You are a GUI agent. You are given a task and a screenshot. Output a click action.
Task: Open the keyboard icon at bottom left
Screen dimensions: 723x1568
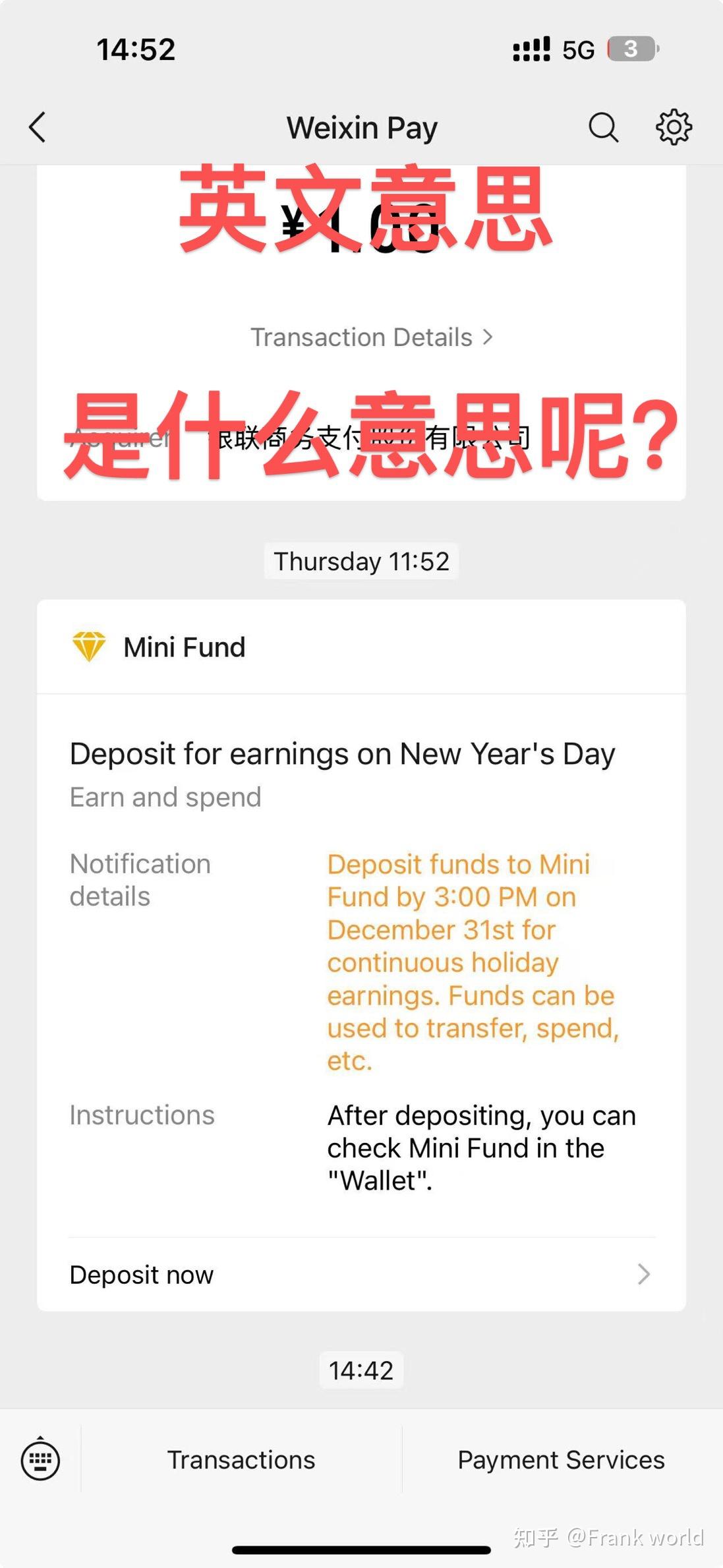[x=40, y=1459]
